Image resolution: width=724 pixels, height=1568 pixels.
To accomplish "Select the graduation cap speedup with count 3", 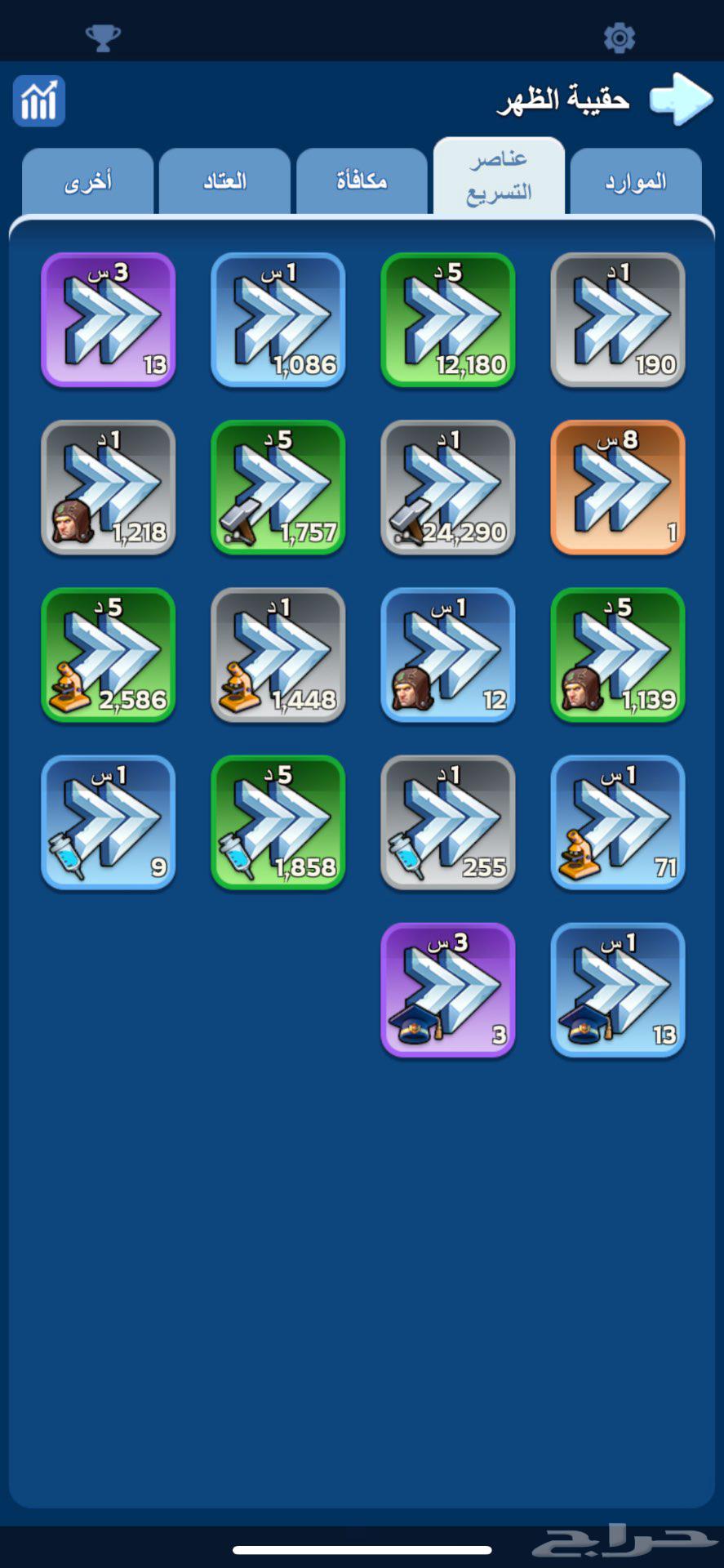I will click(x=447, y=991).
